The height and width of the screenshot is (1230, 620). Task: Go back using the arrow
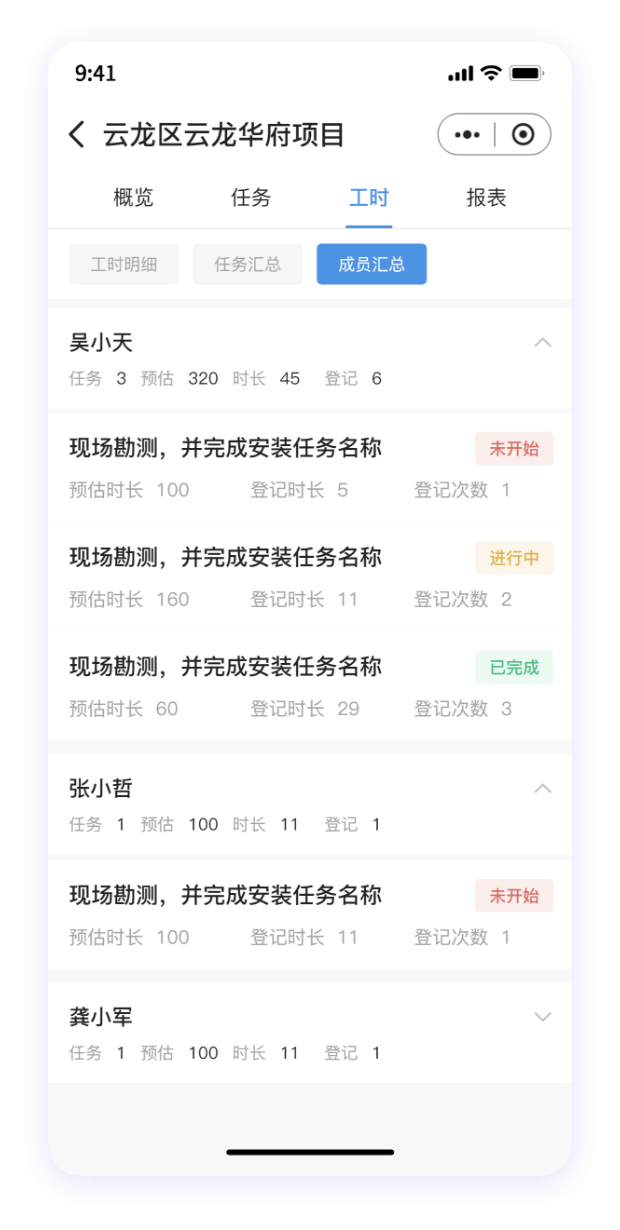tap(77, 135)
